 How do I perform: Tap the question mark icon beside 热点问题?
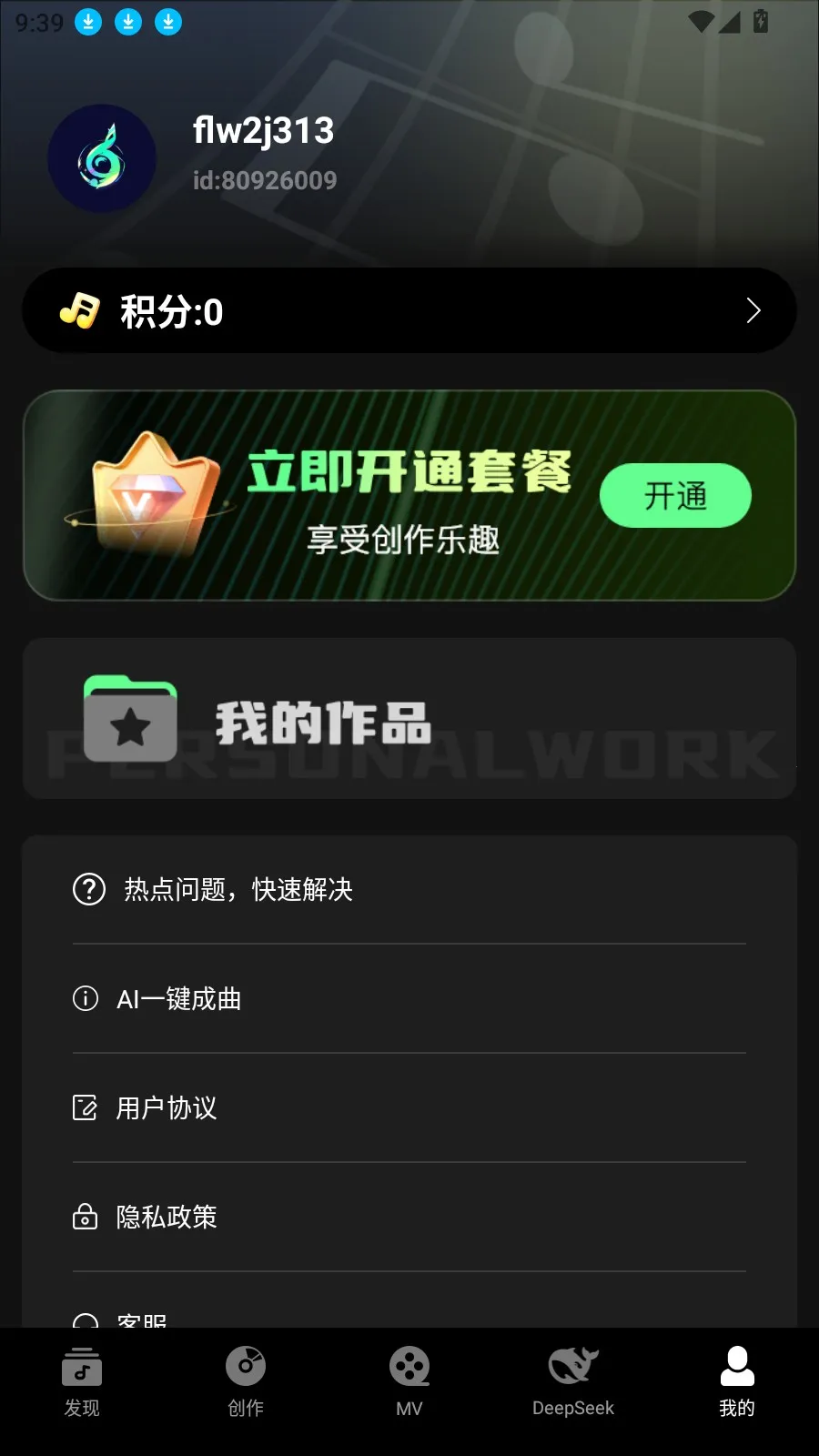[x=88, y=889]
